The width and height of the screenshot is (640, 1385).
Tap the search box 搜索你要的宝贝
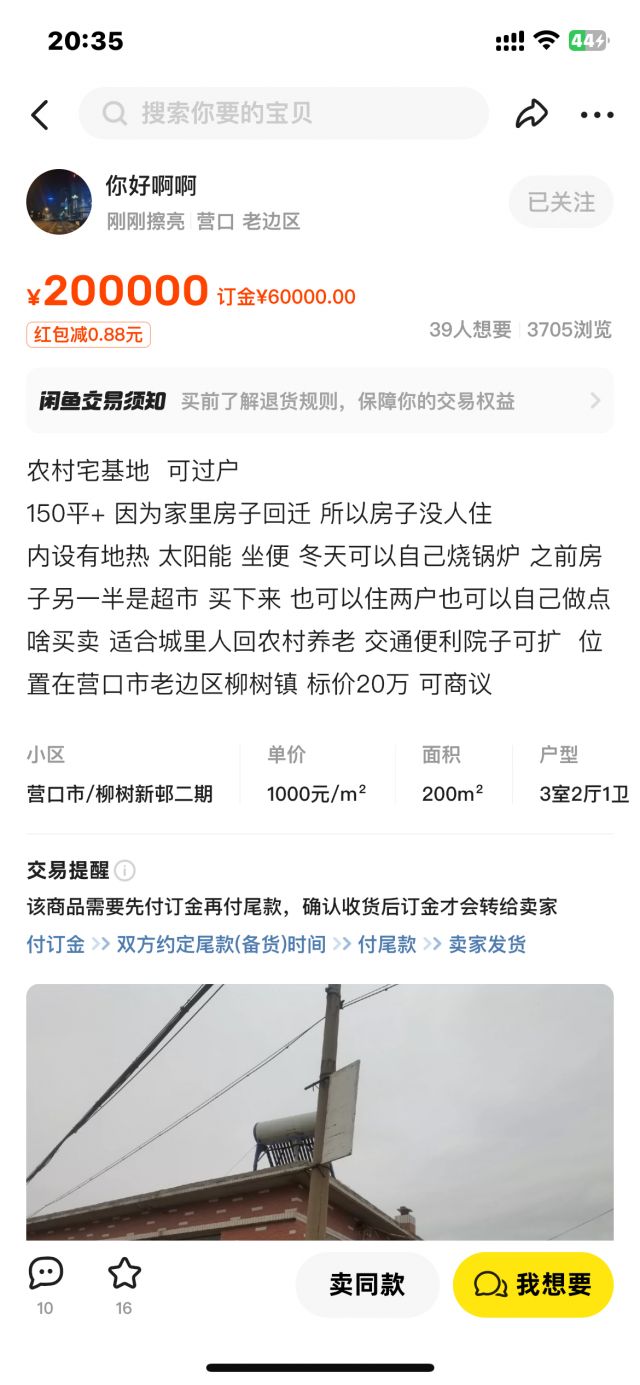click(x=284, y=114)
